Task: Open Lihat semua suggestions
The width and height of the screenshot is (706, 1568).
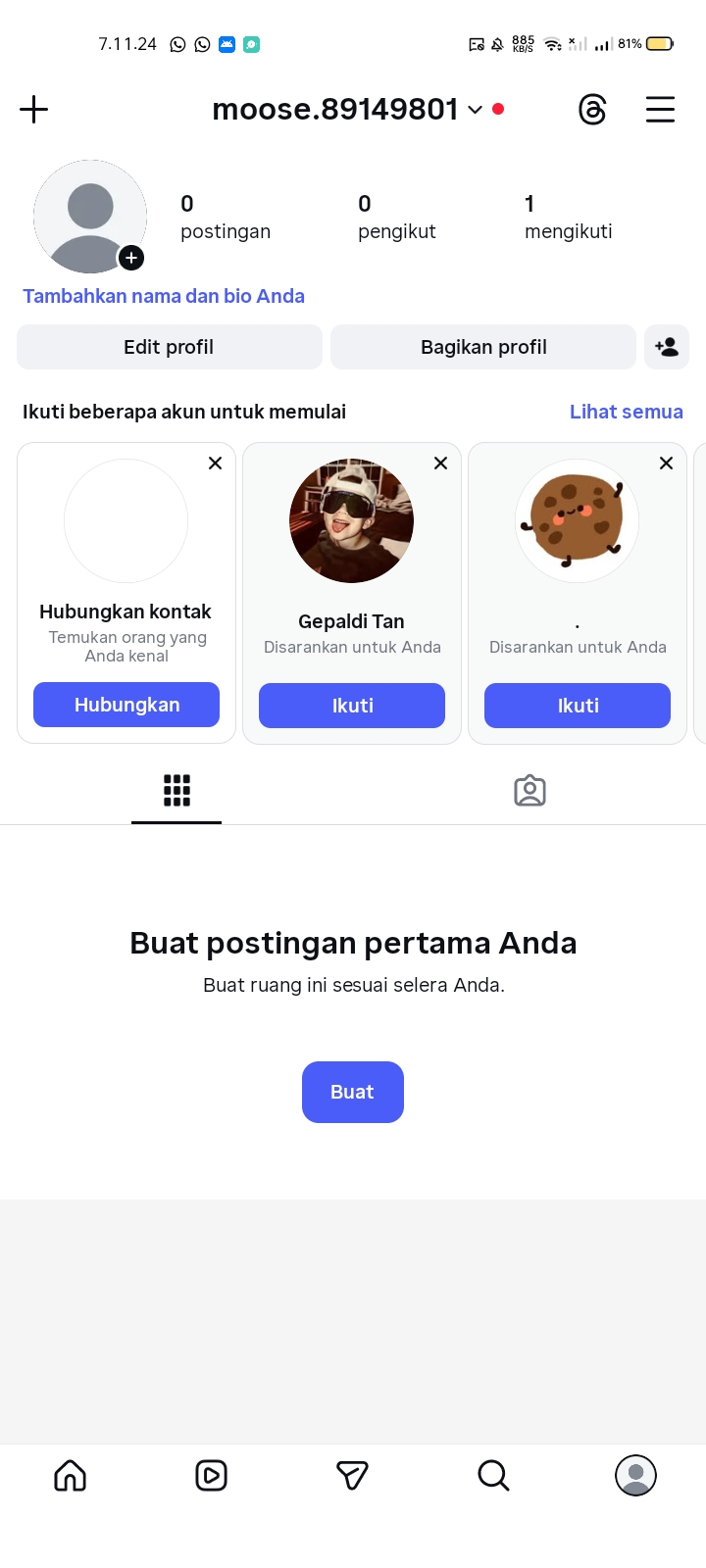Action: tap(626, 412)
